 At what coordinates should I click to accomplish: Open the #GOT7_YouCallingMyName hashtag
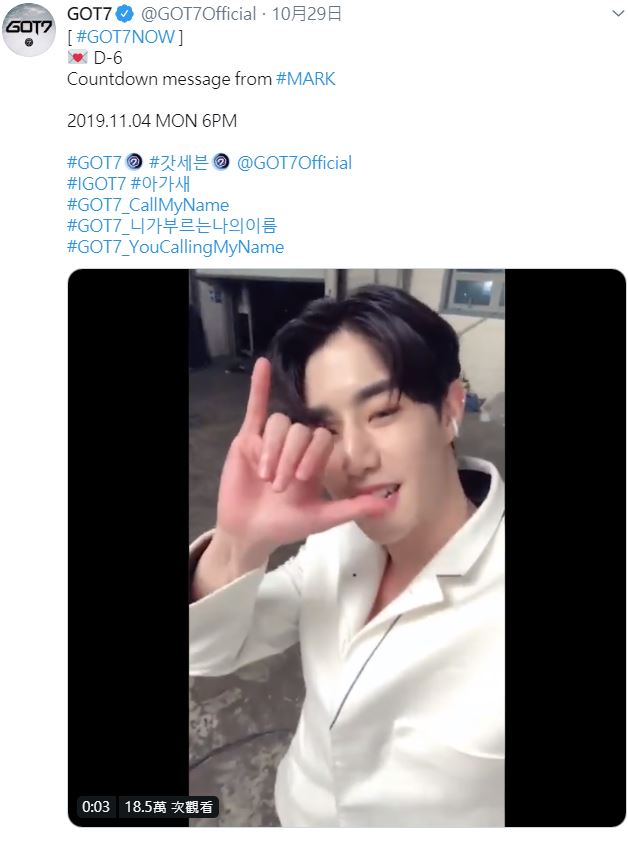175,247
